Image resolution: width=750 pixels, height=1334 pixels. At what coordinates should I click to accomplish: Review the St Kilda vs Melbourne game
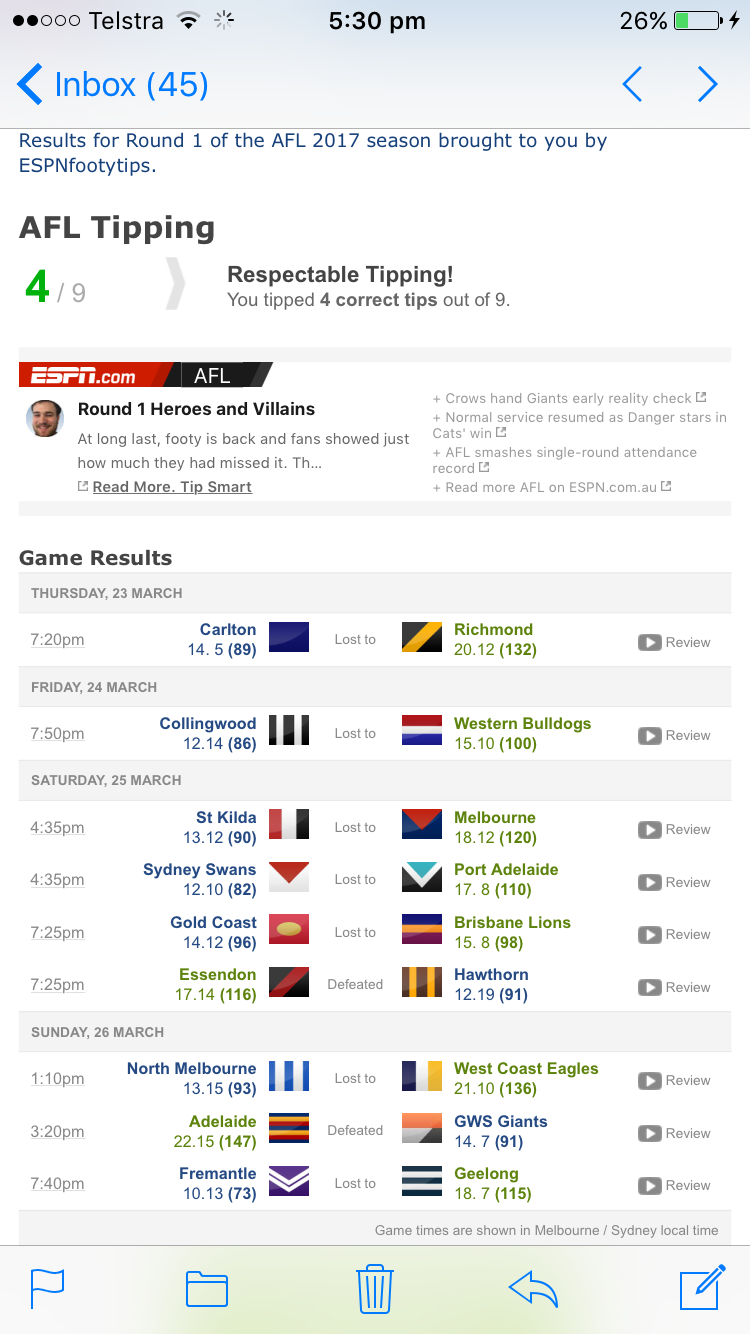tap(675, 829)
